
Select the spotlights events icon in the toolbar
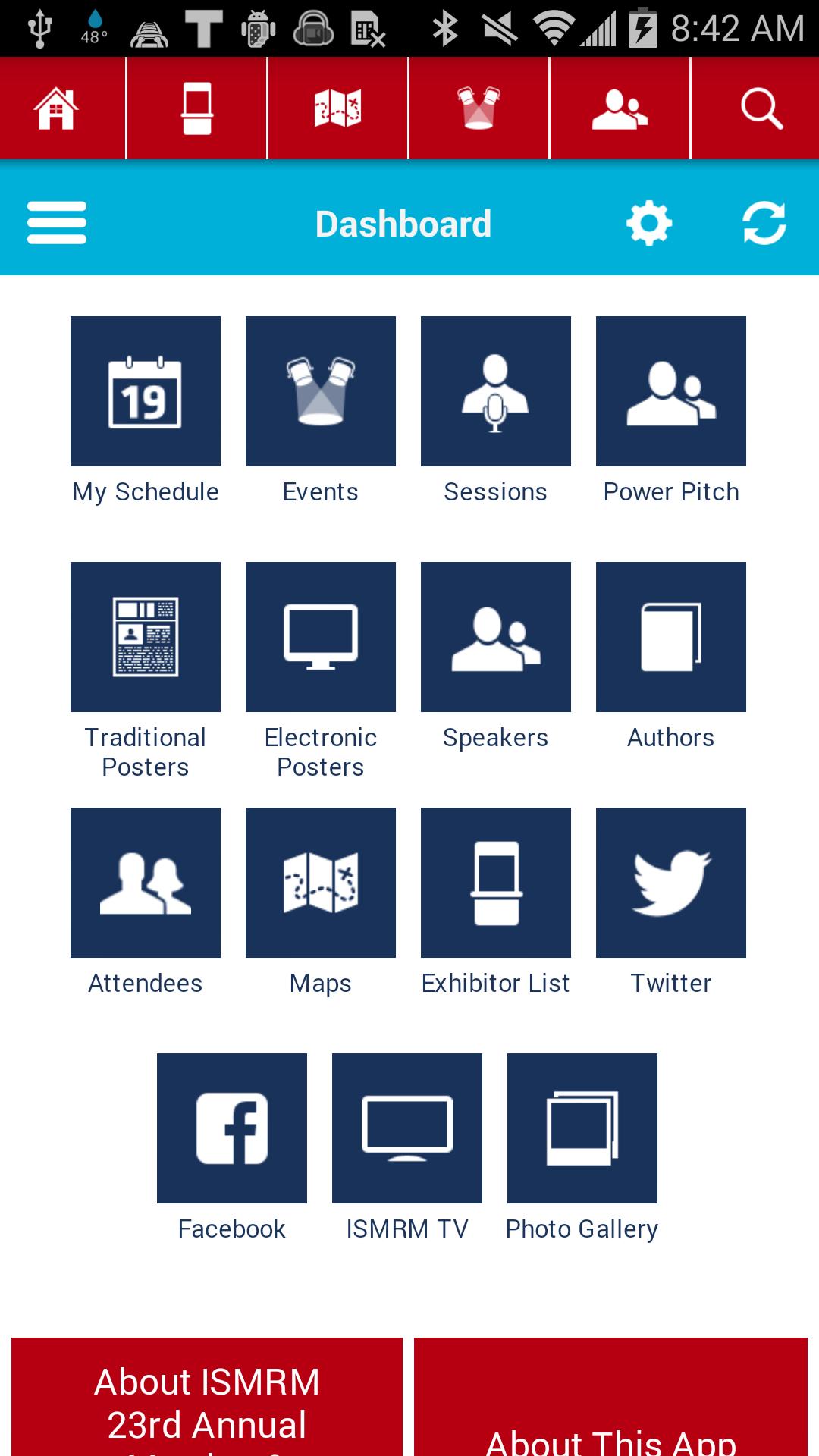coord(479,107)
